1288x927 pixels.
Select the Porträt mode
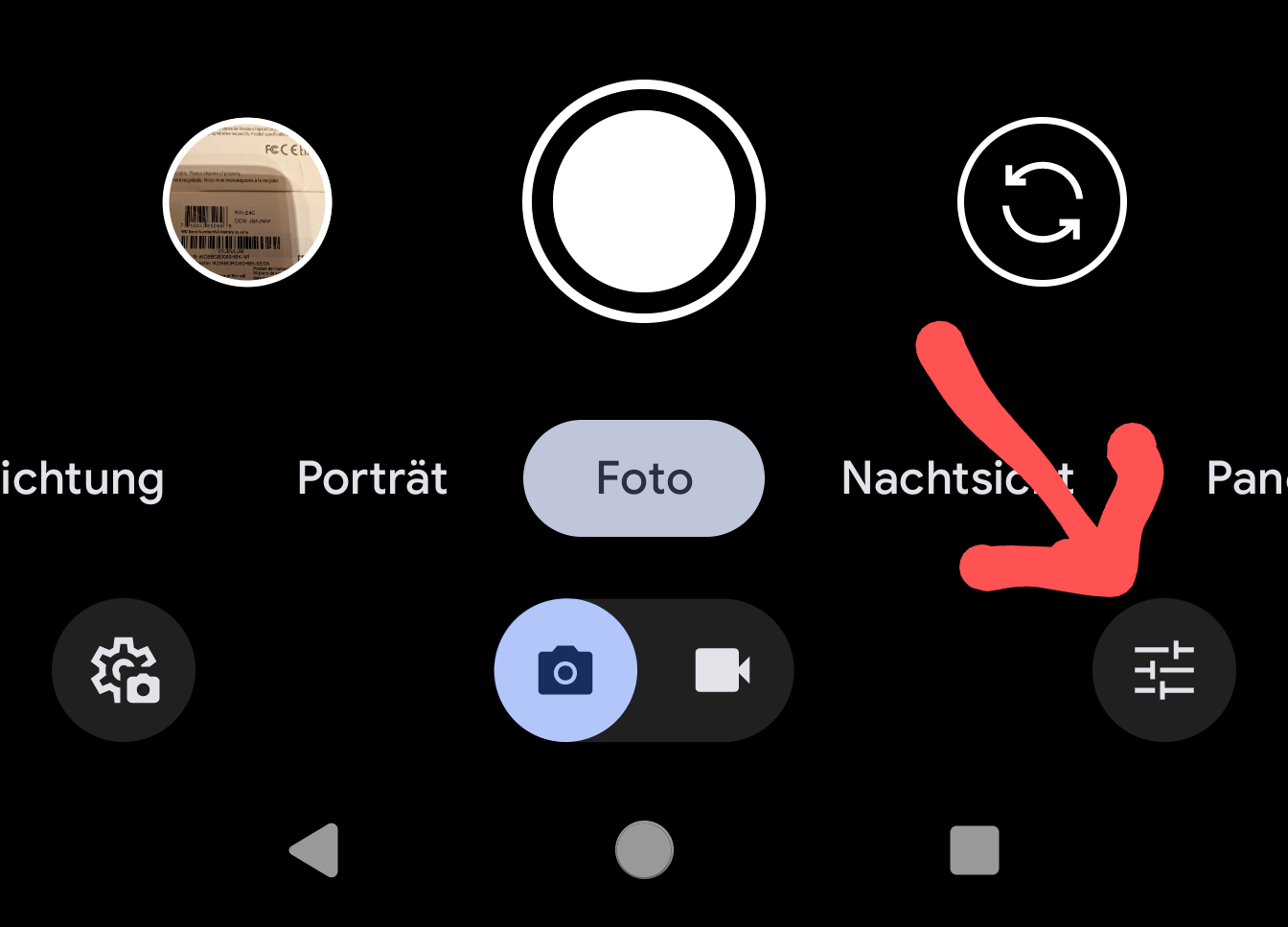pyautogui.click(x=372, y=477)
